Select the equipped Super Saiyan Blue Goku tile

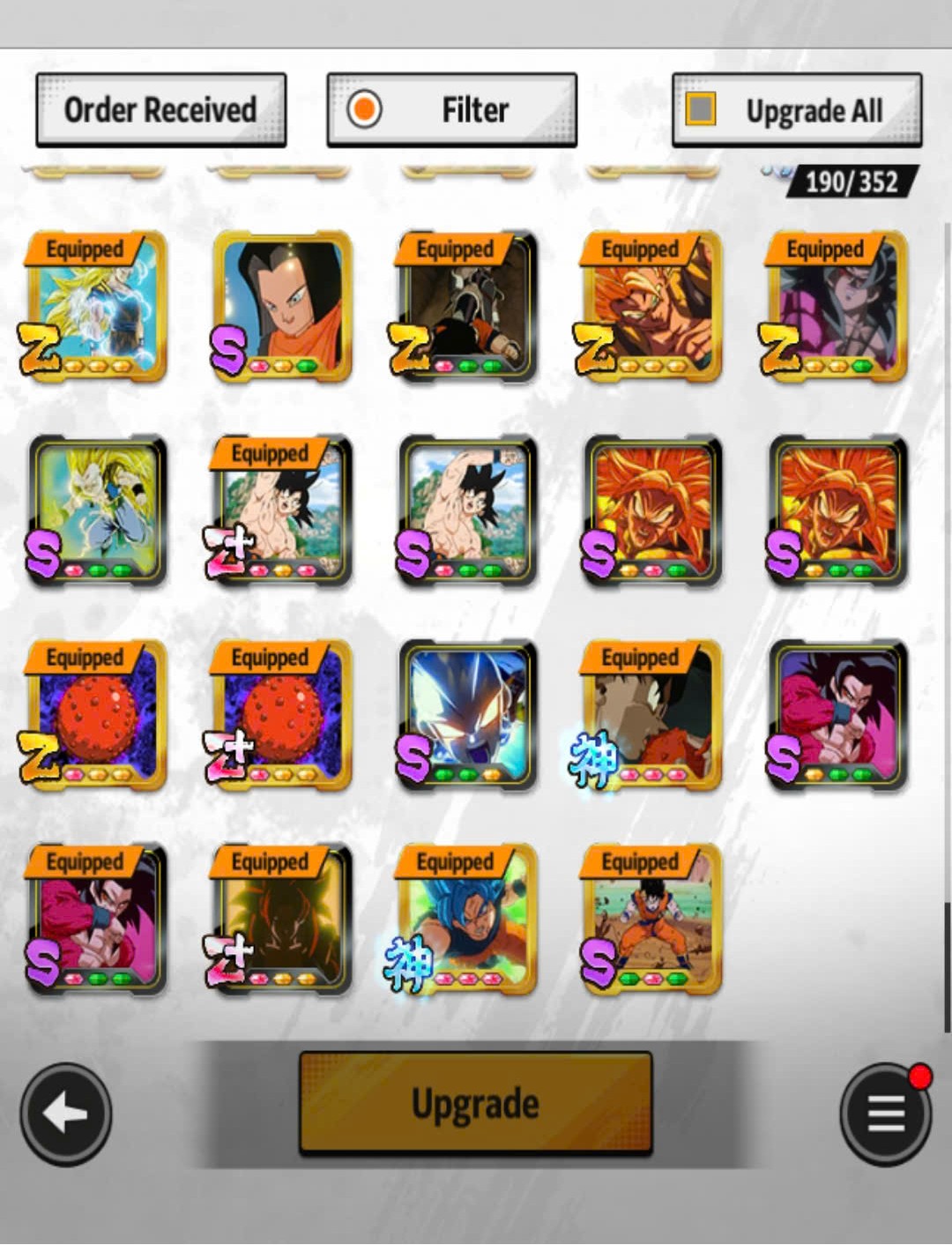pyautogui.click(x=467, y=919)
